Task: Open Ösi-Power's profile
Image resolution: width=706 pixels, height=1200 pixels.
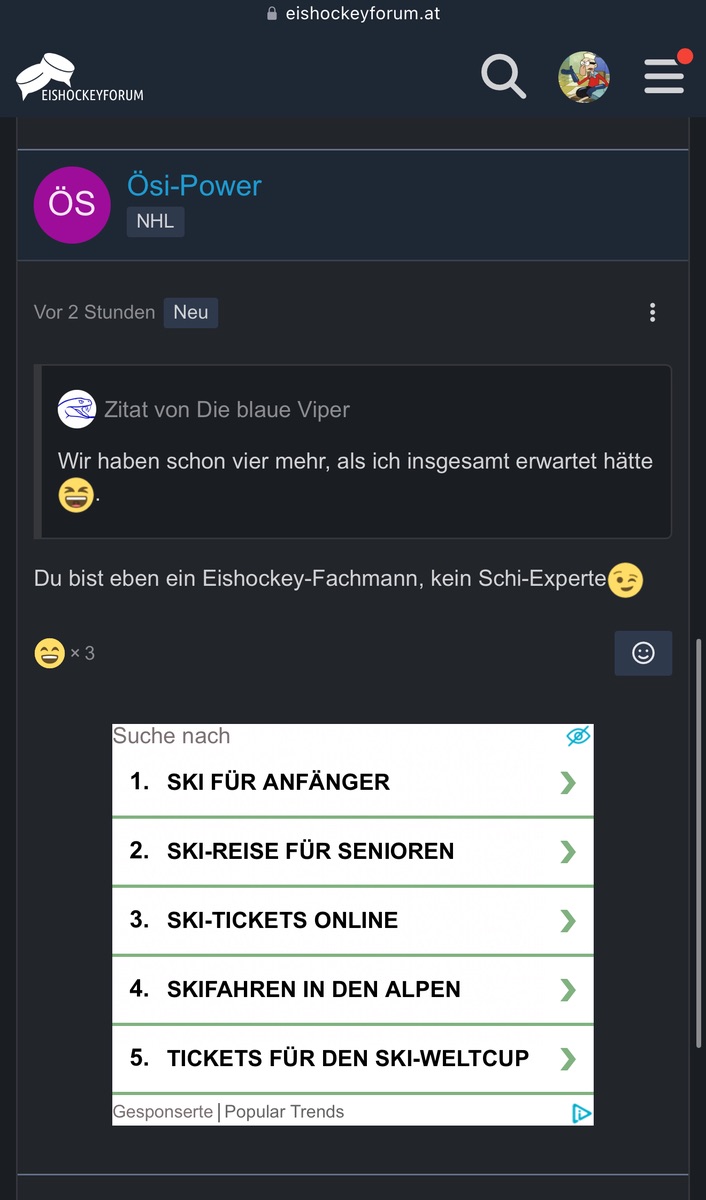Action: click(x=194, y=186)
